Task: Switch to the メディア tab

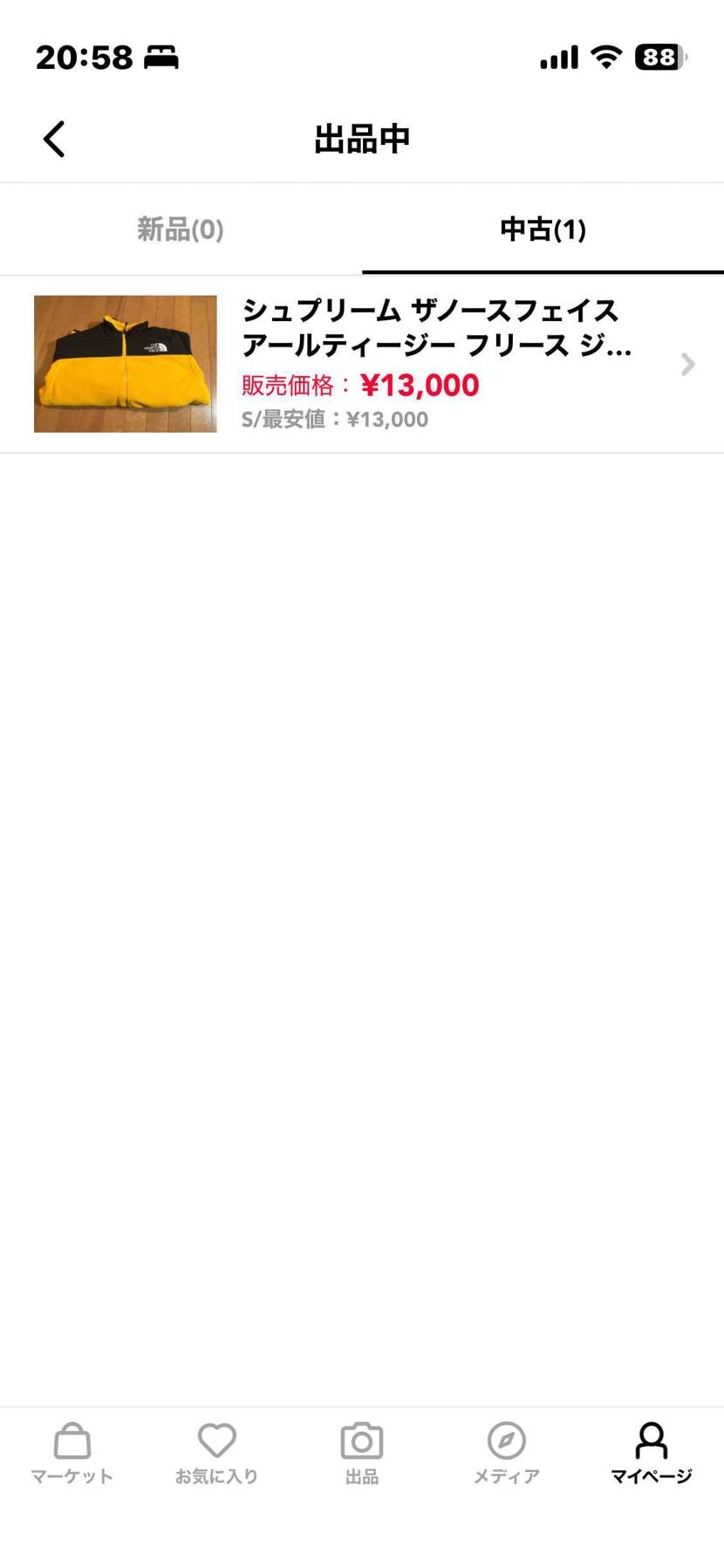Action: [506, 1453]
